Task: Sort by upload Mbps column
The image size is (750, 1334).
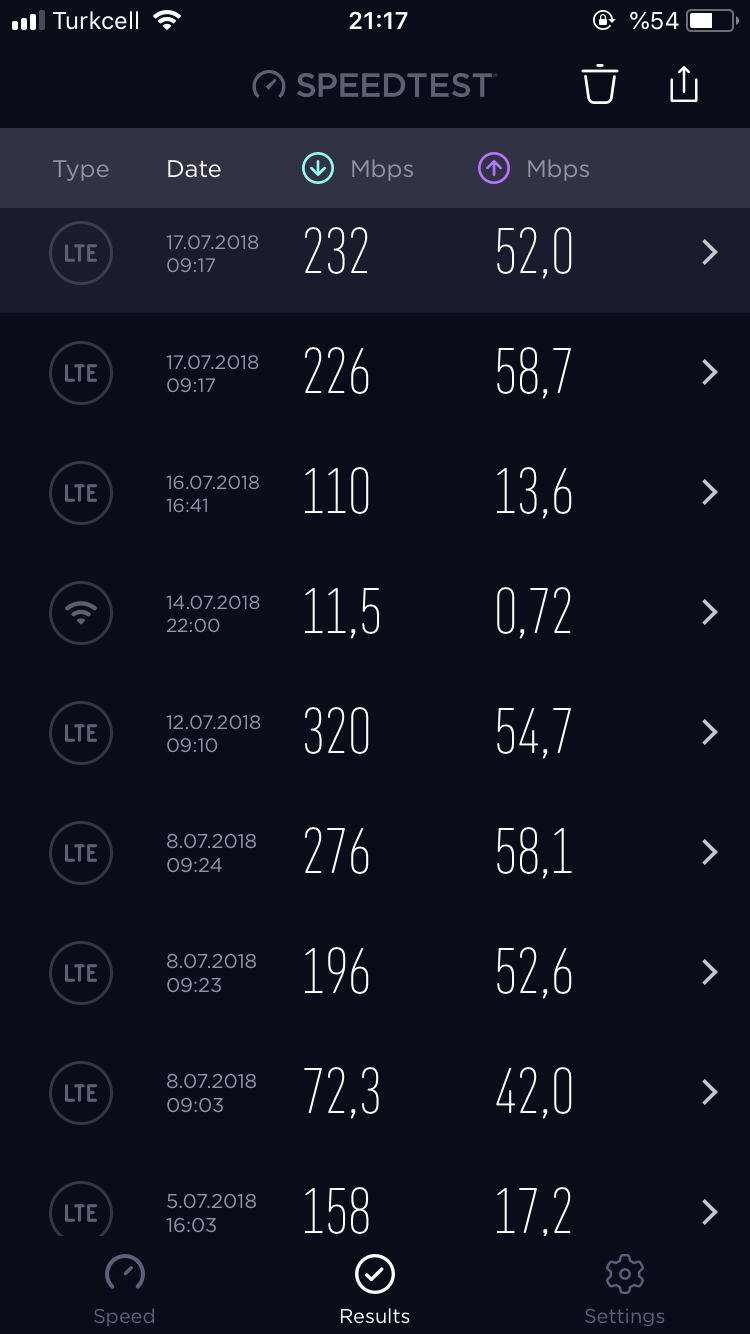Action: point(534,169)
